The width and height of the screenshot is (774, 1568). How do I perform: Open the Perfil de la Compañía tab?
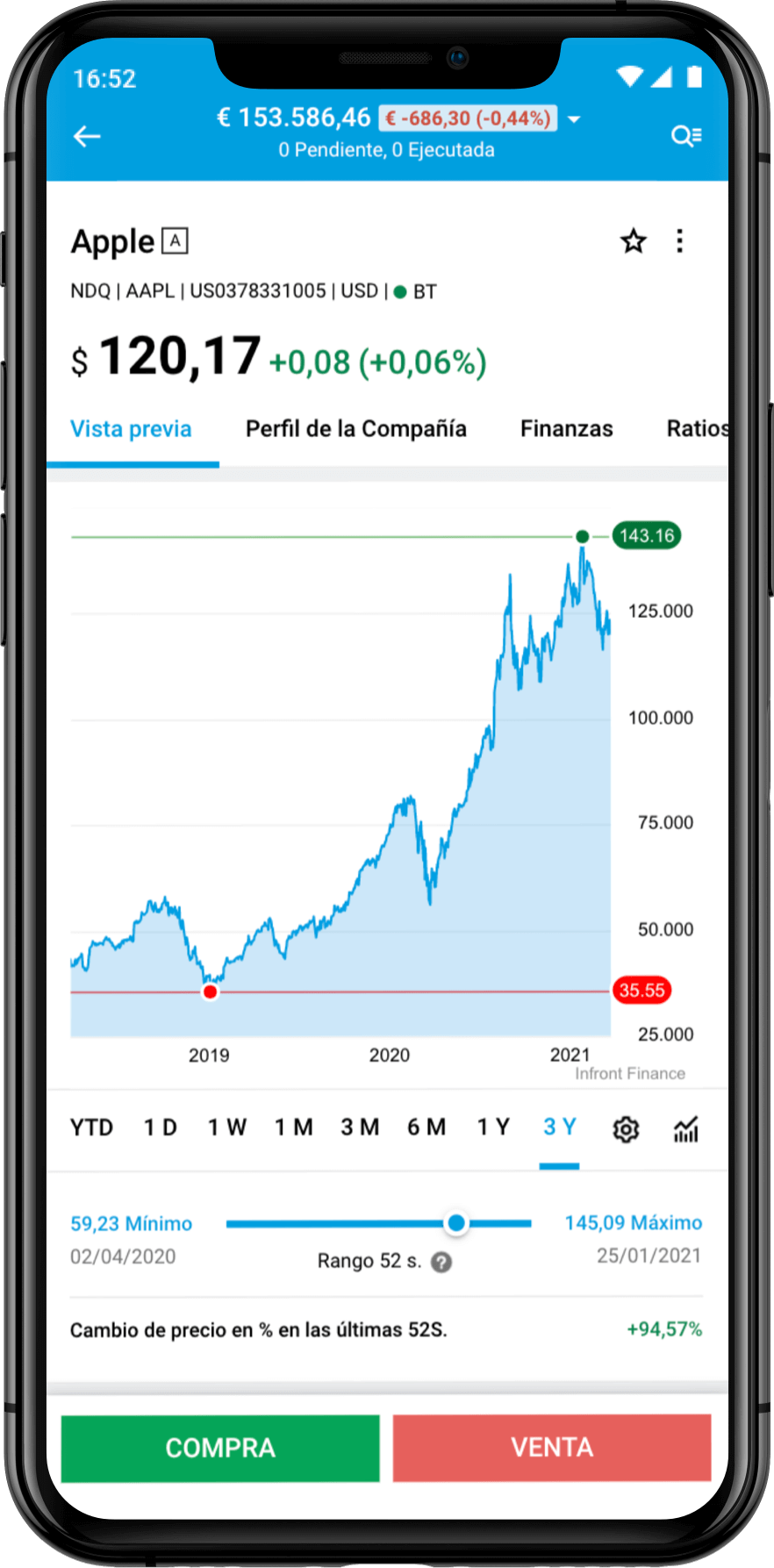355,428
